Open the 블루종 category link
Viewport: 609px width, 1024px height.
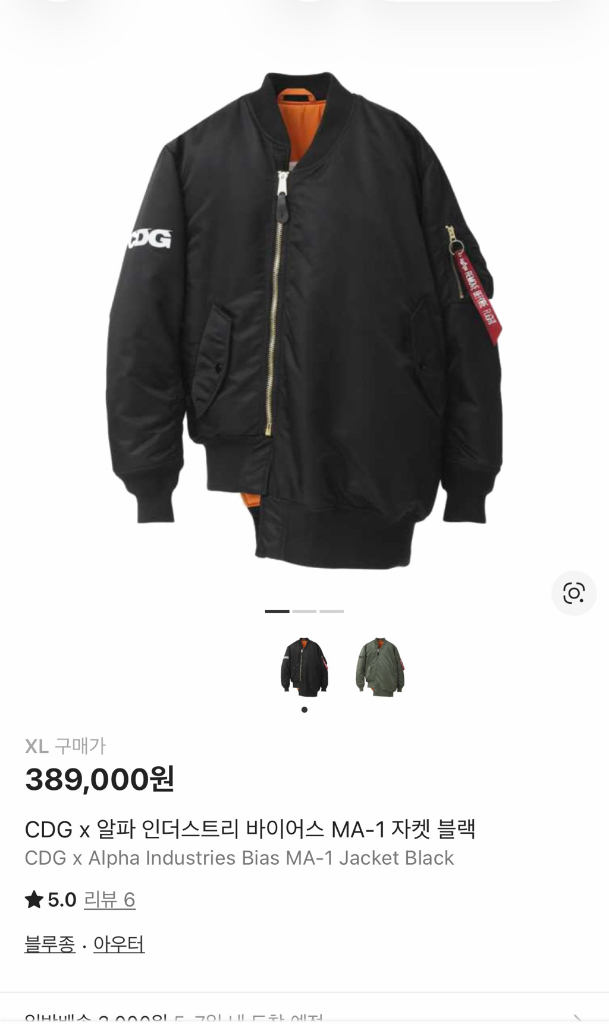(x=49, y=945)
